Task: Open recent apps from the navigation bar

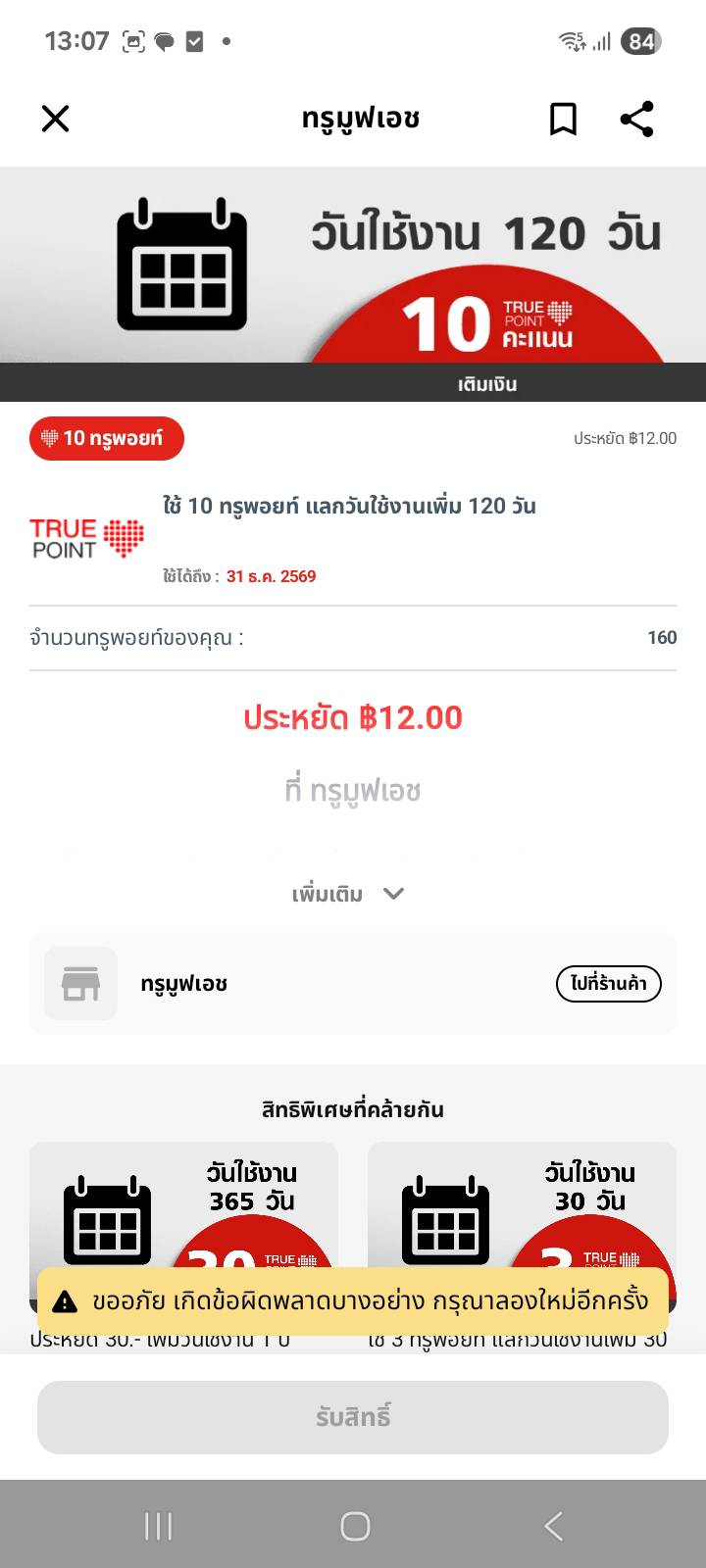Action: tap(158, 1526)
